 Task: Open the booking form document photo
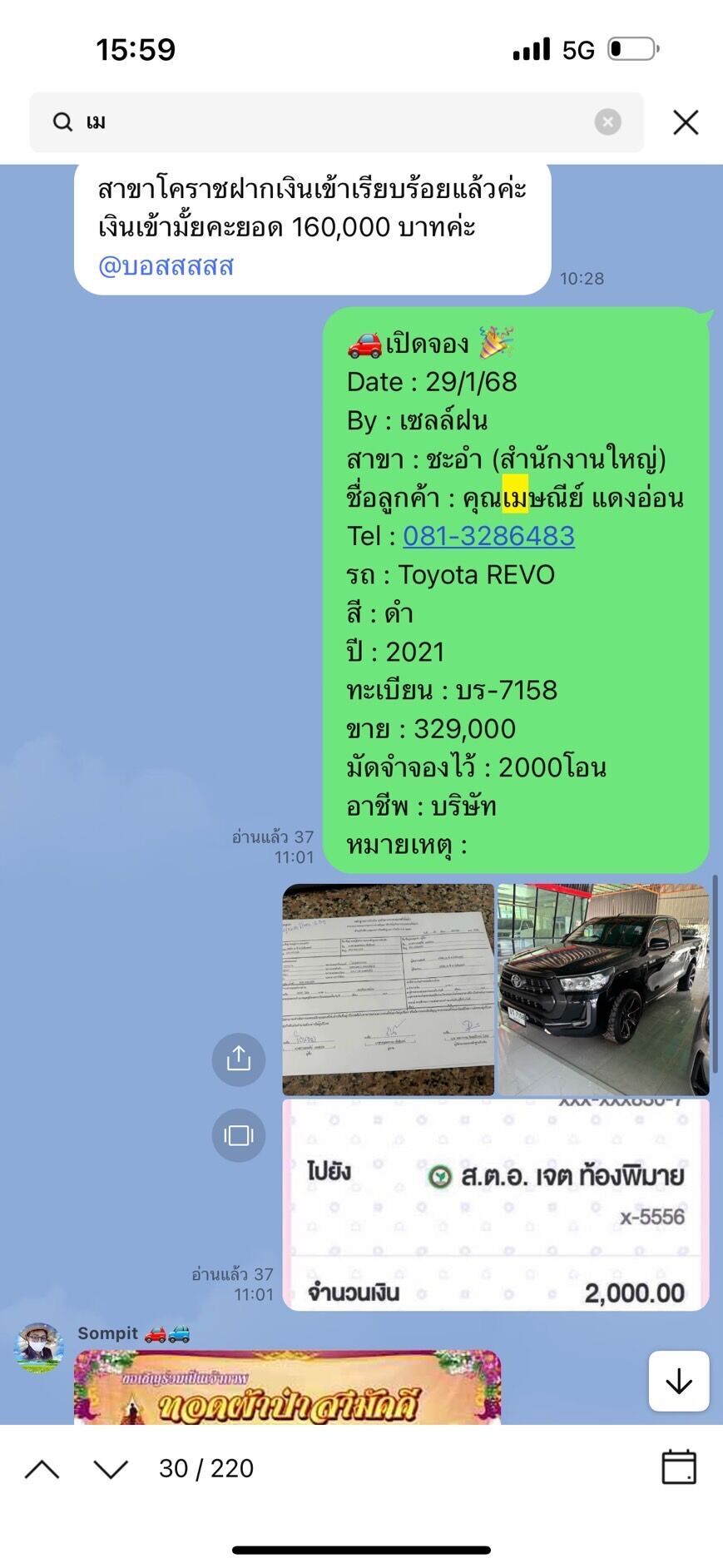click(389, 990)
